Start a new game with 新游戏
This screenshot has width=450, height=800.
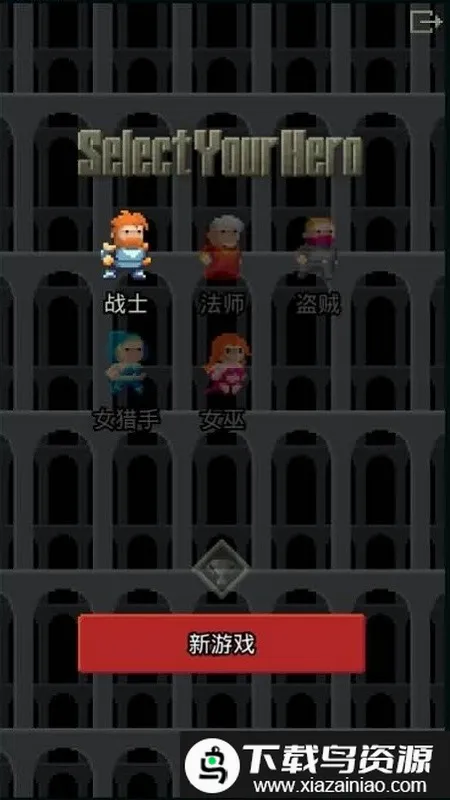point(221,644)
